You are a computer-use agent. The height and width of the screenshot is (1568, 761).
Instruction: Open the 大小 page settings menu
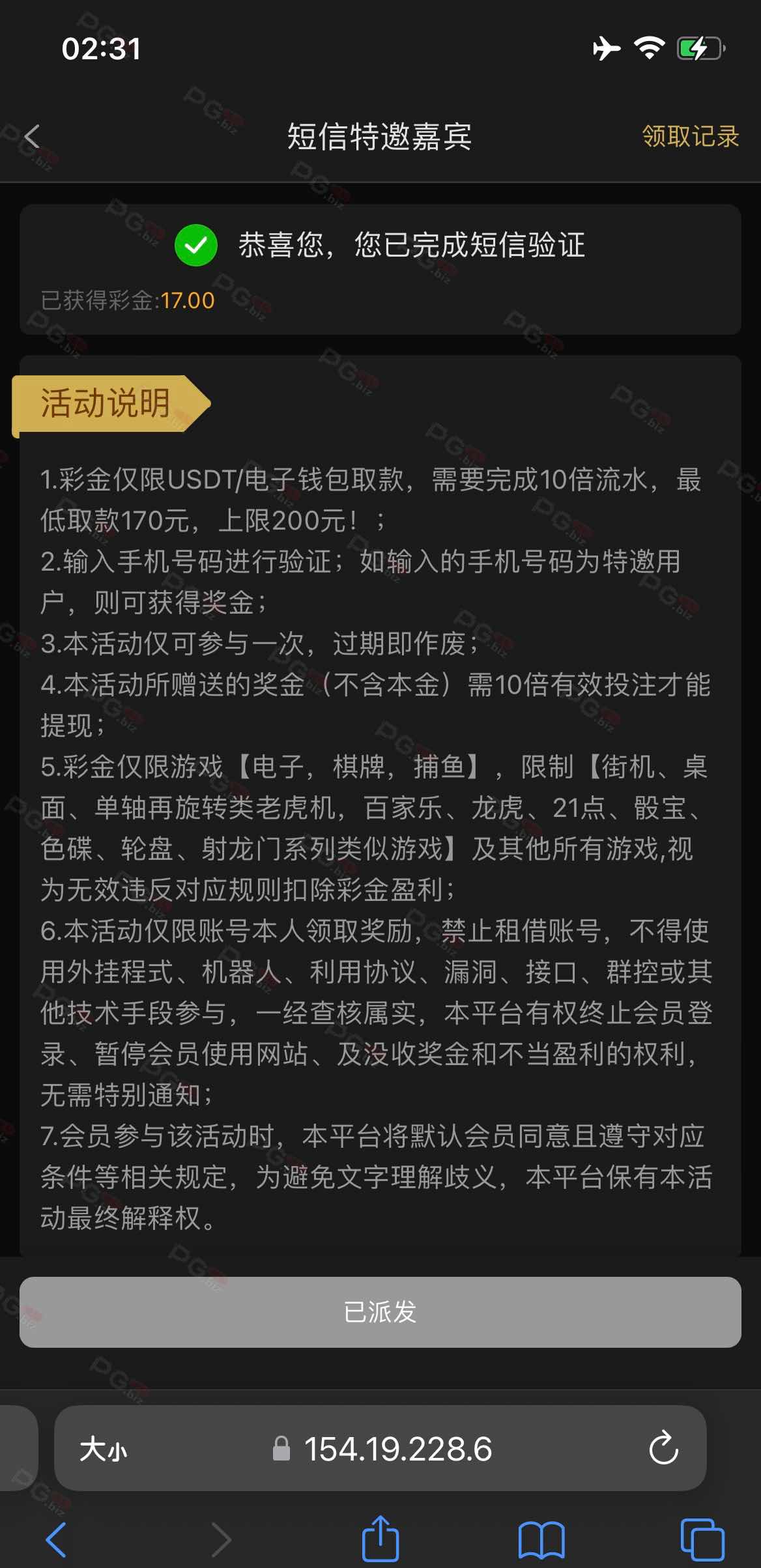pyautogui.click(x=103, y=1450)
